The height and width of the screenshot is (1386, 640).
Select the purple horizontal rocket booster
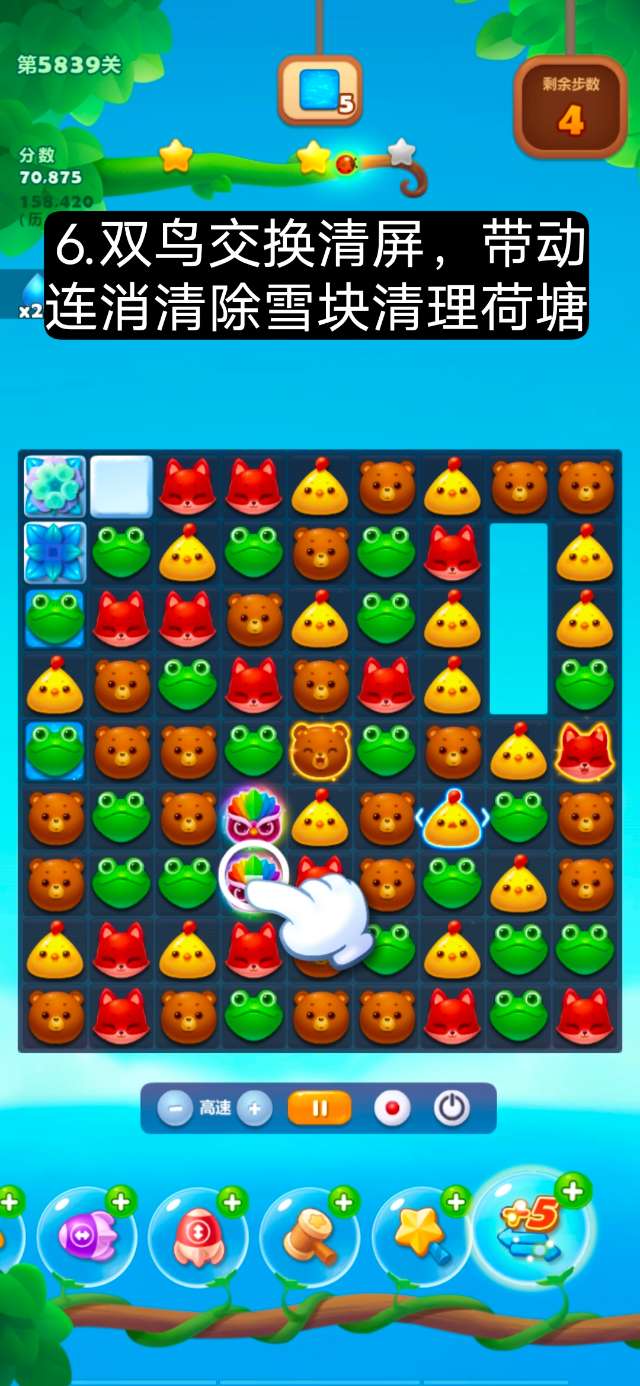(87, 1237)
